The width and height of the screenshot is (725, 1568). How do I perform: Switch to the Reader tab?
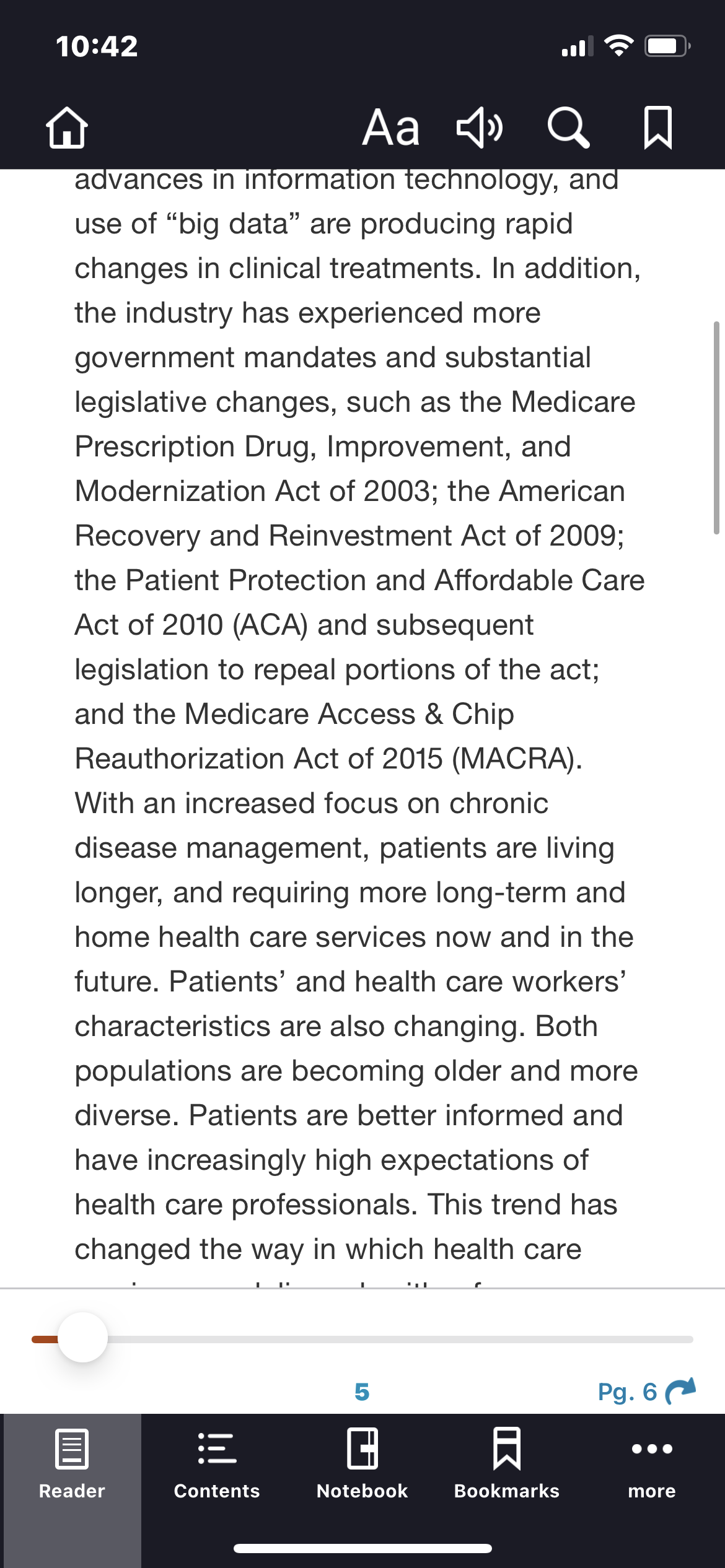tap(72, 1464)
